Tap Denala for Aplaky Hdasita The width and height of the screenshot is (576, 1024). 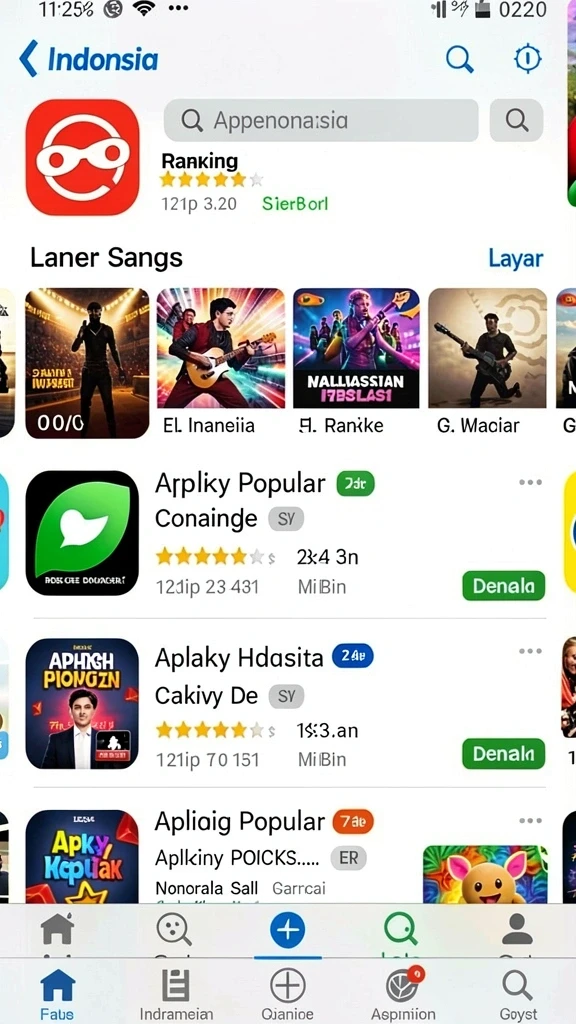click(504, 754)
